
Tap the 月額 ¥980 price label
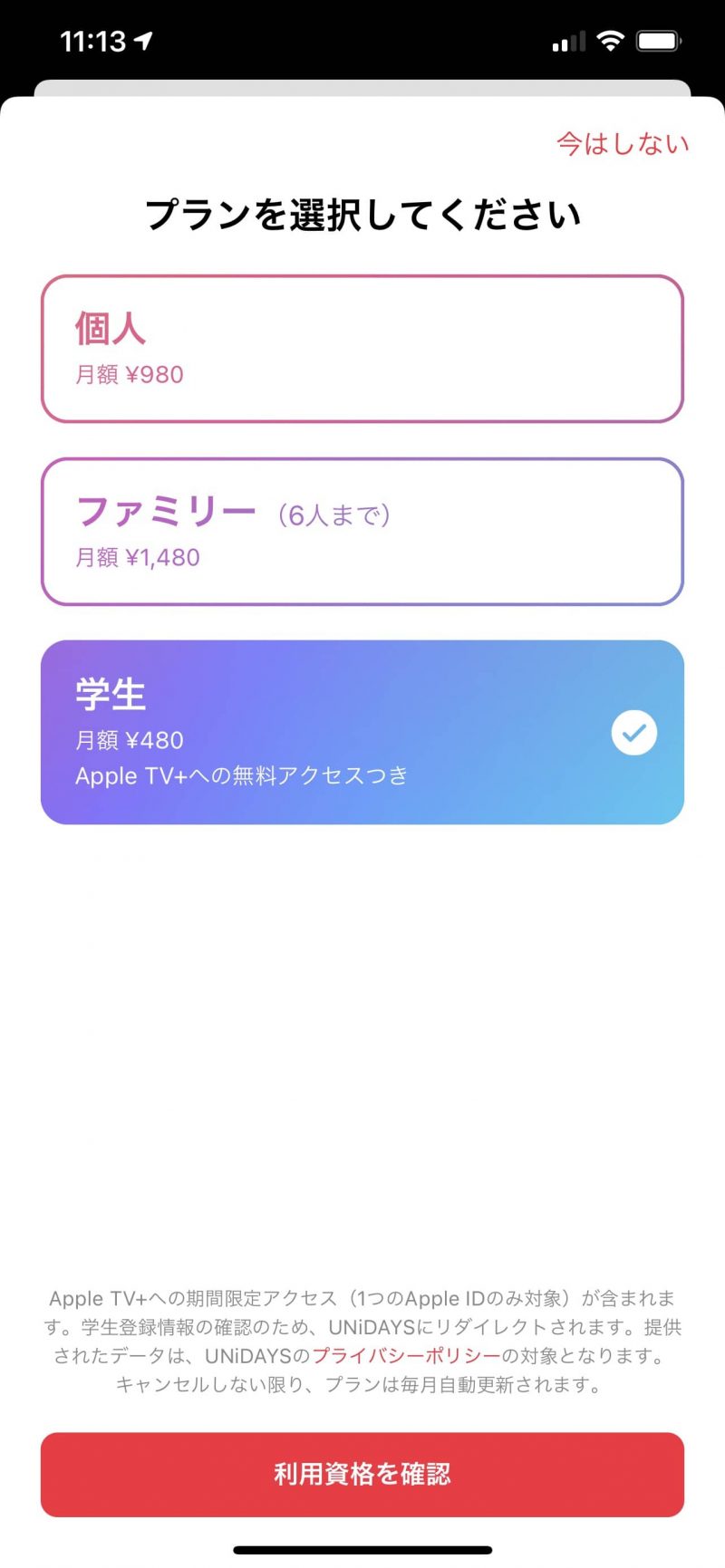pos(129,374)
